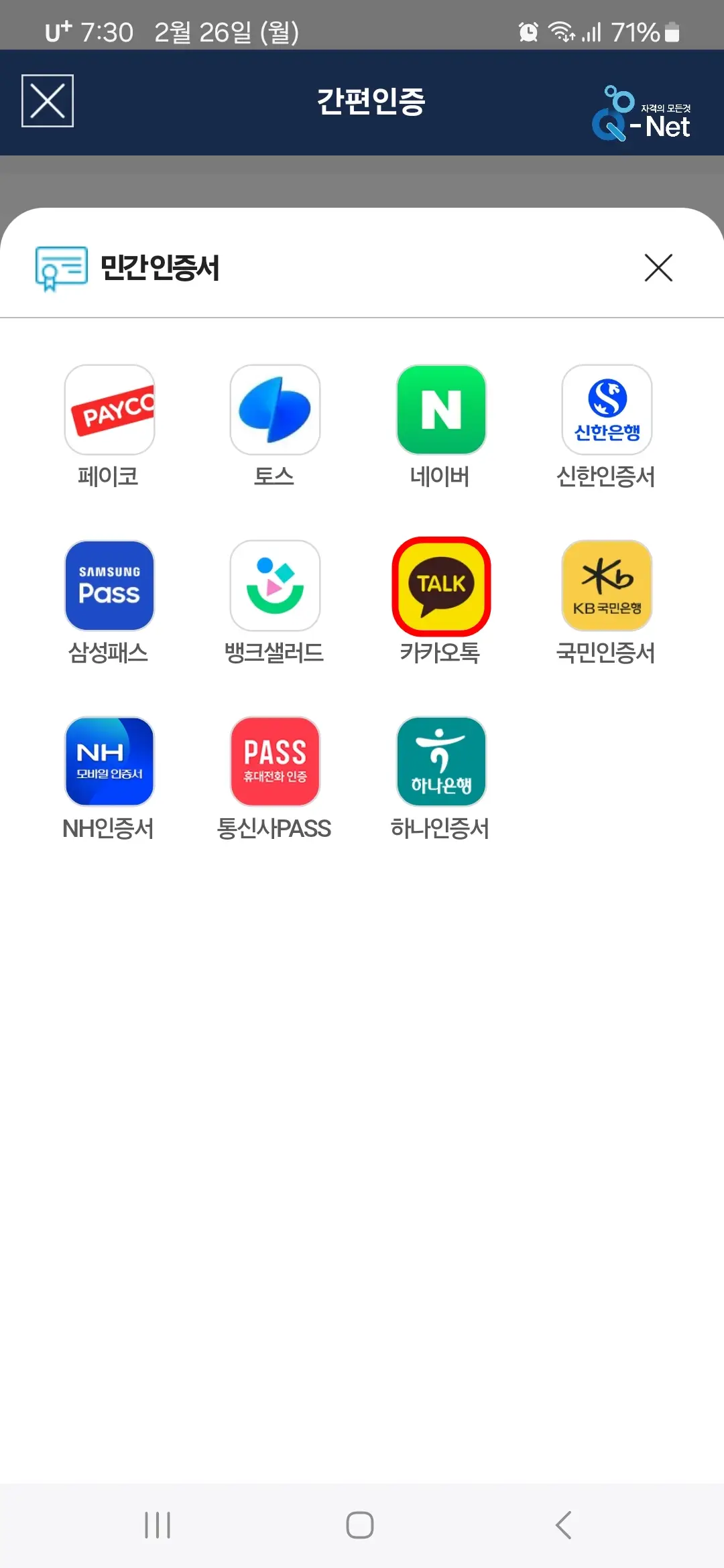Open NH 모바일 인증서 option
This screenshot has height=1568, width=724.
109,761
